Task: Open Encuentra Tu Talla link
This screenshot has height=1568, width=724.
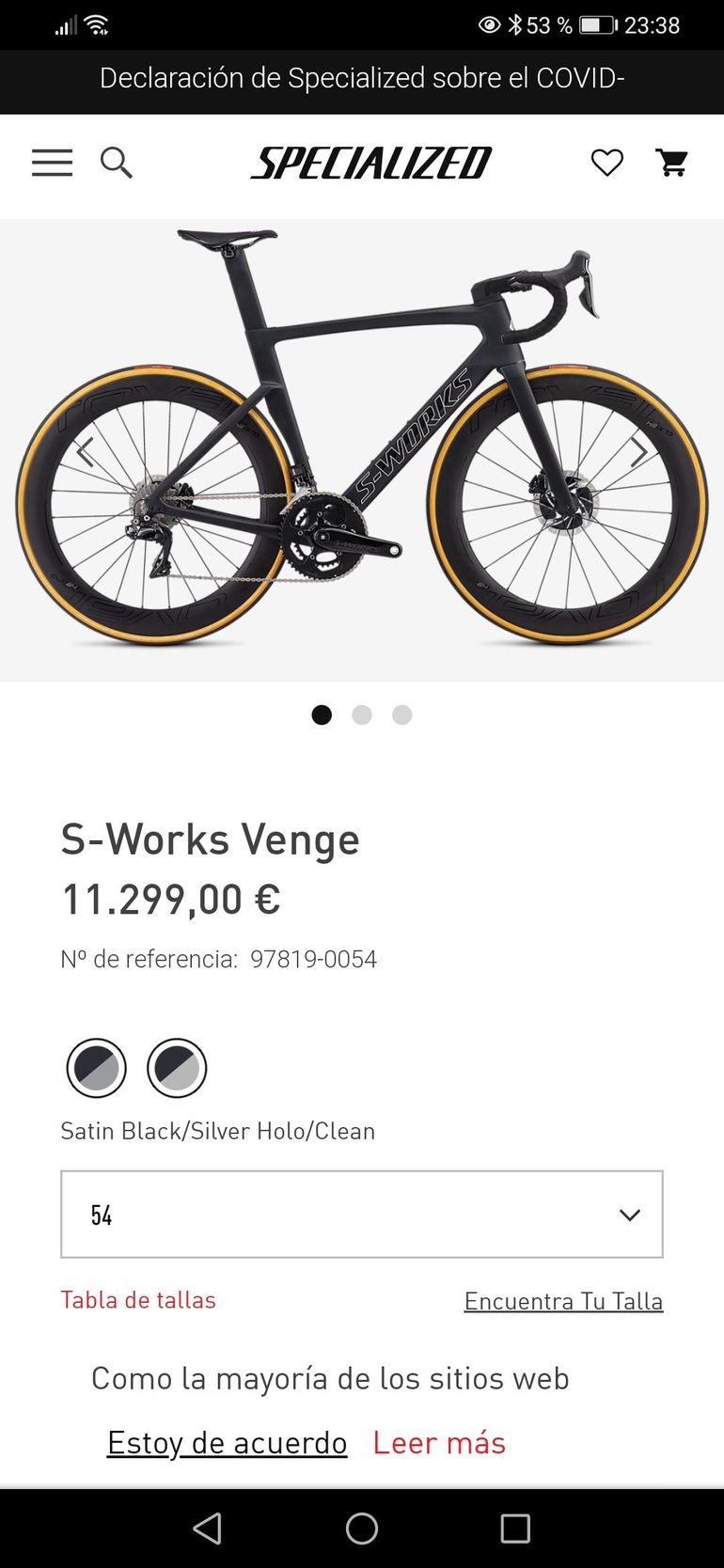Action: coord(563,1301)
